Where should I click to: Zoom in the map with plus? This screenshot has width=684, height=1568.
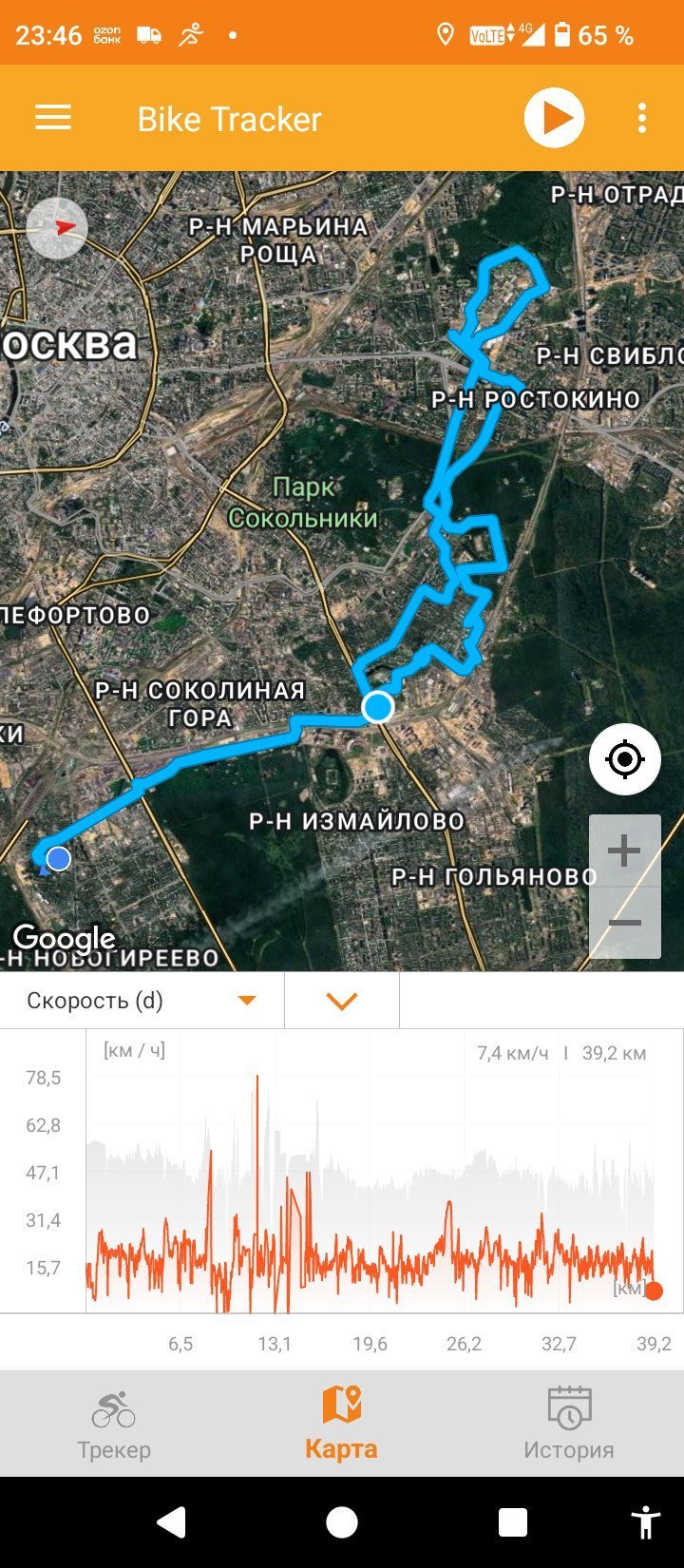624,851
